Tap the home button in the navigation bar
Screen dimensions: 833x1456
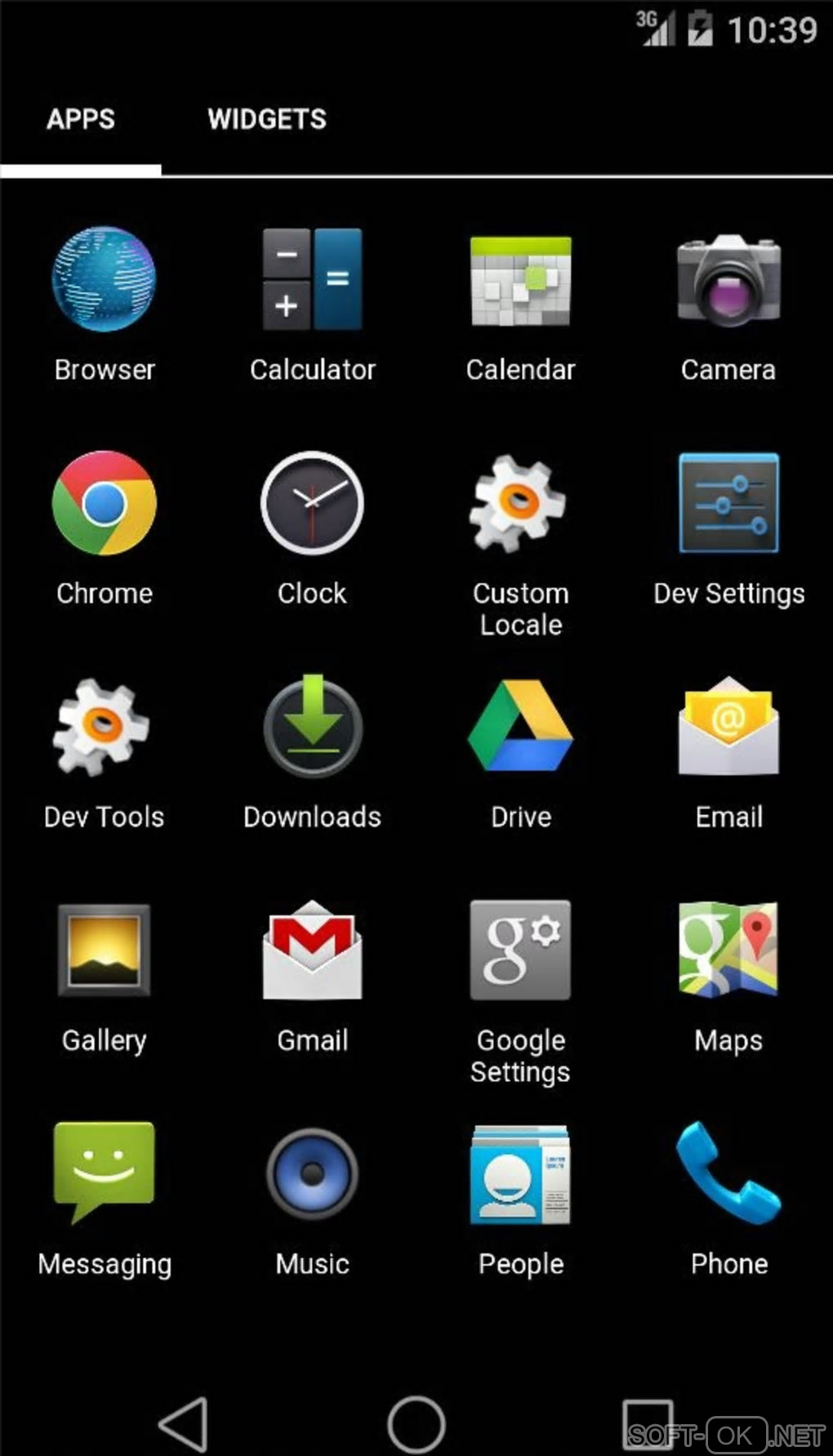(416, 1423)
